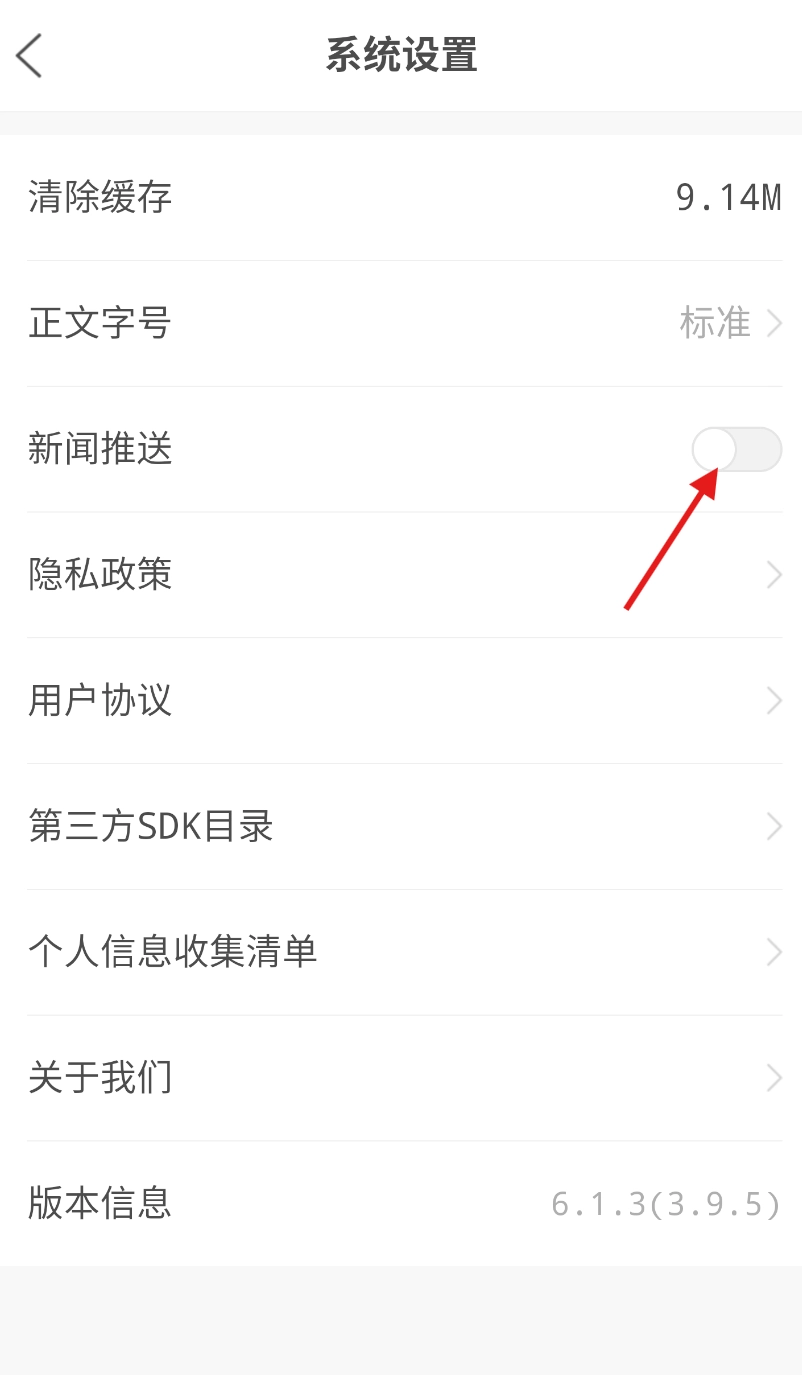
Task: Turn on the 新闻推送 switch
Action: pos(736,449)
